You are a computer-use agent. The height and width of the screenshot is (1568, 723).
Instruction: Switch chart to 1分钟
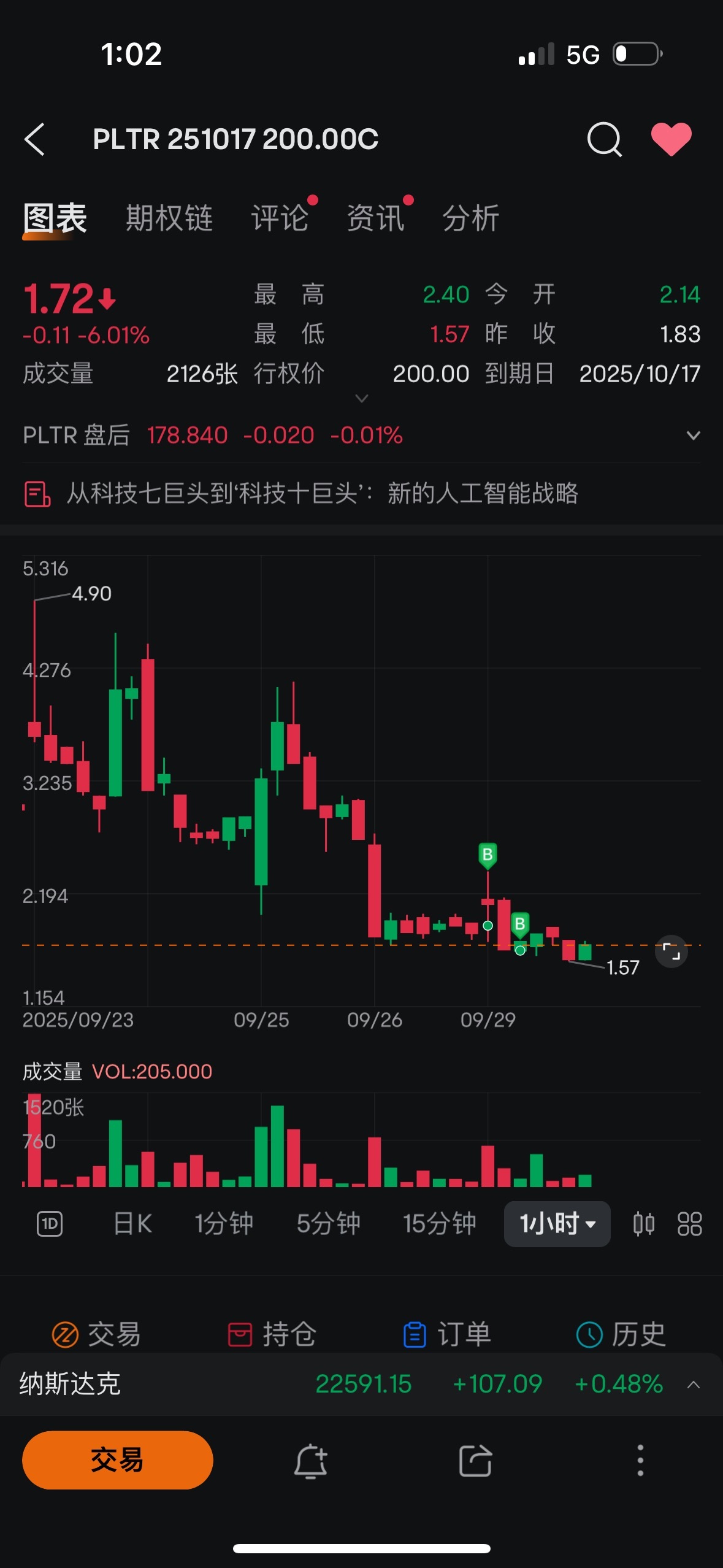[224, 1224]
